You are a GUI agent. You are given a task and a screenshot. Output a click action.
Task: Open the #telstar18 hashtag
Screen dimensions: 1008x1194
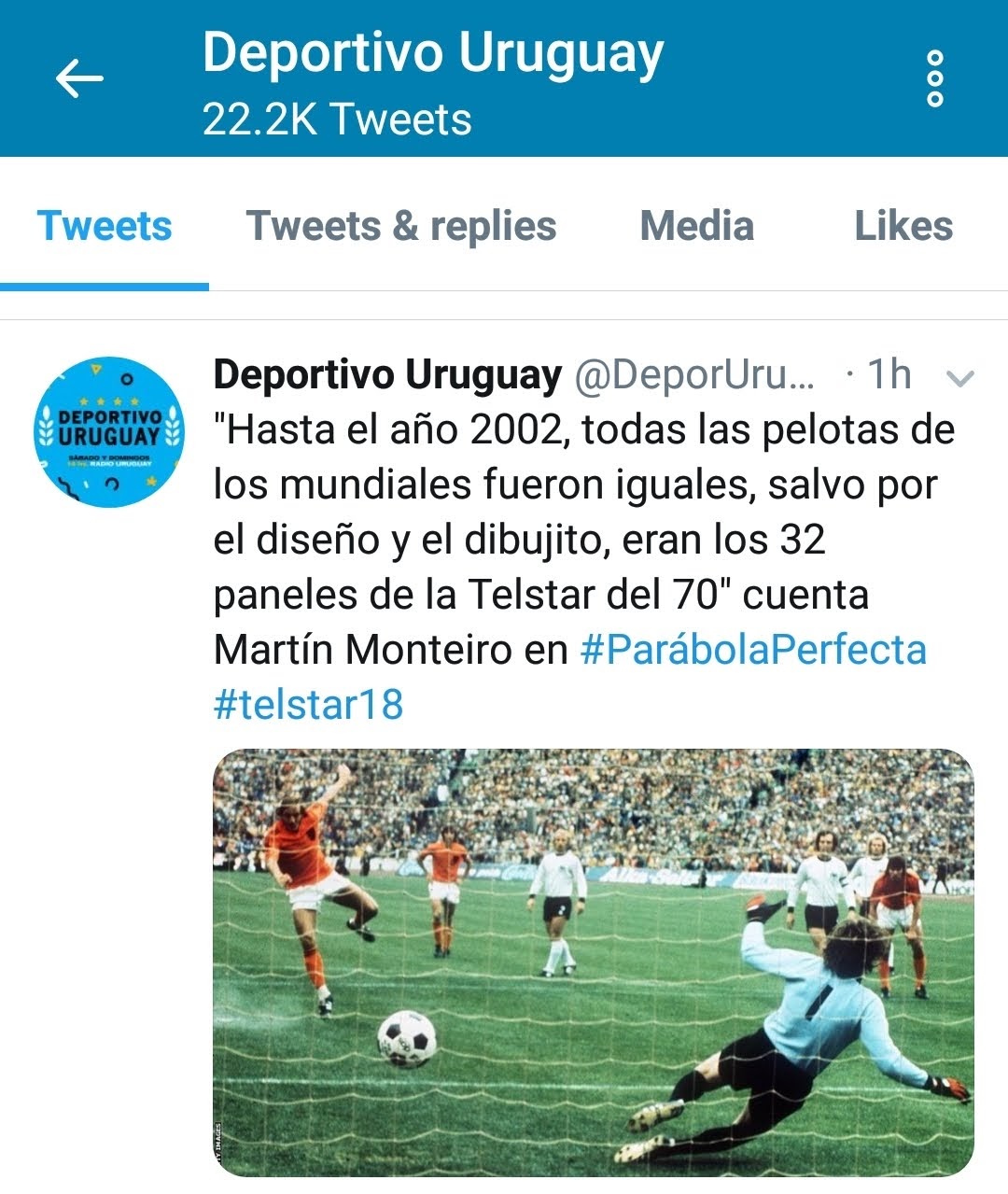(308, 705)
